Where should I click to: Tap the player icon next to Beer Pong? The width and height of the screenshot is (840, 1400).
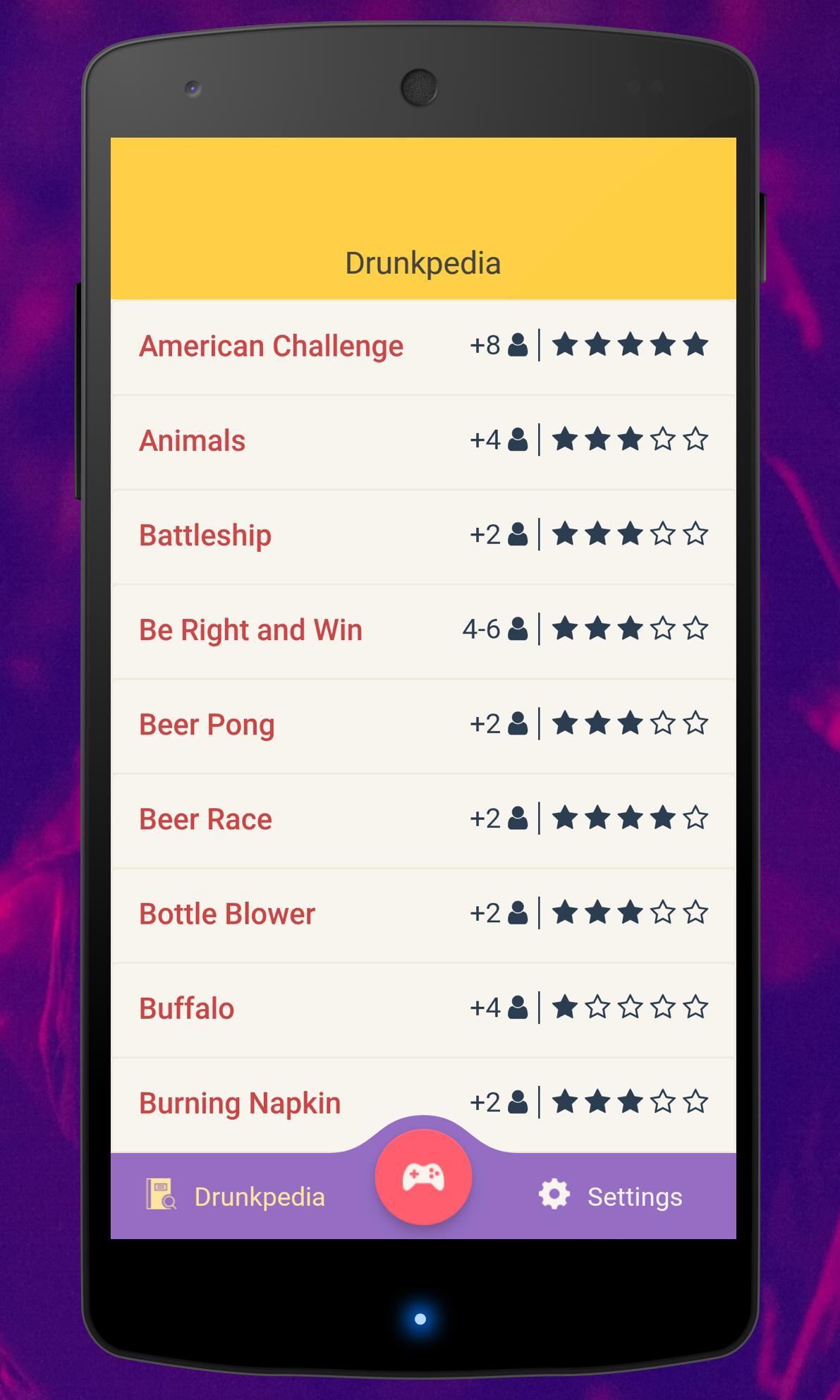[518, 723]
